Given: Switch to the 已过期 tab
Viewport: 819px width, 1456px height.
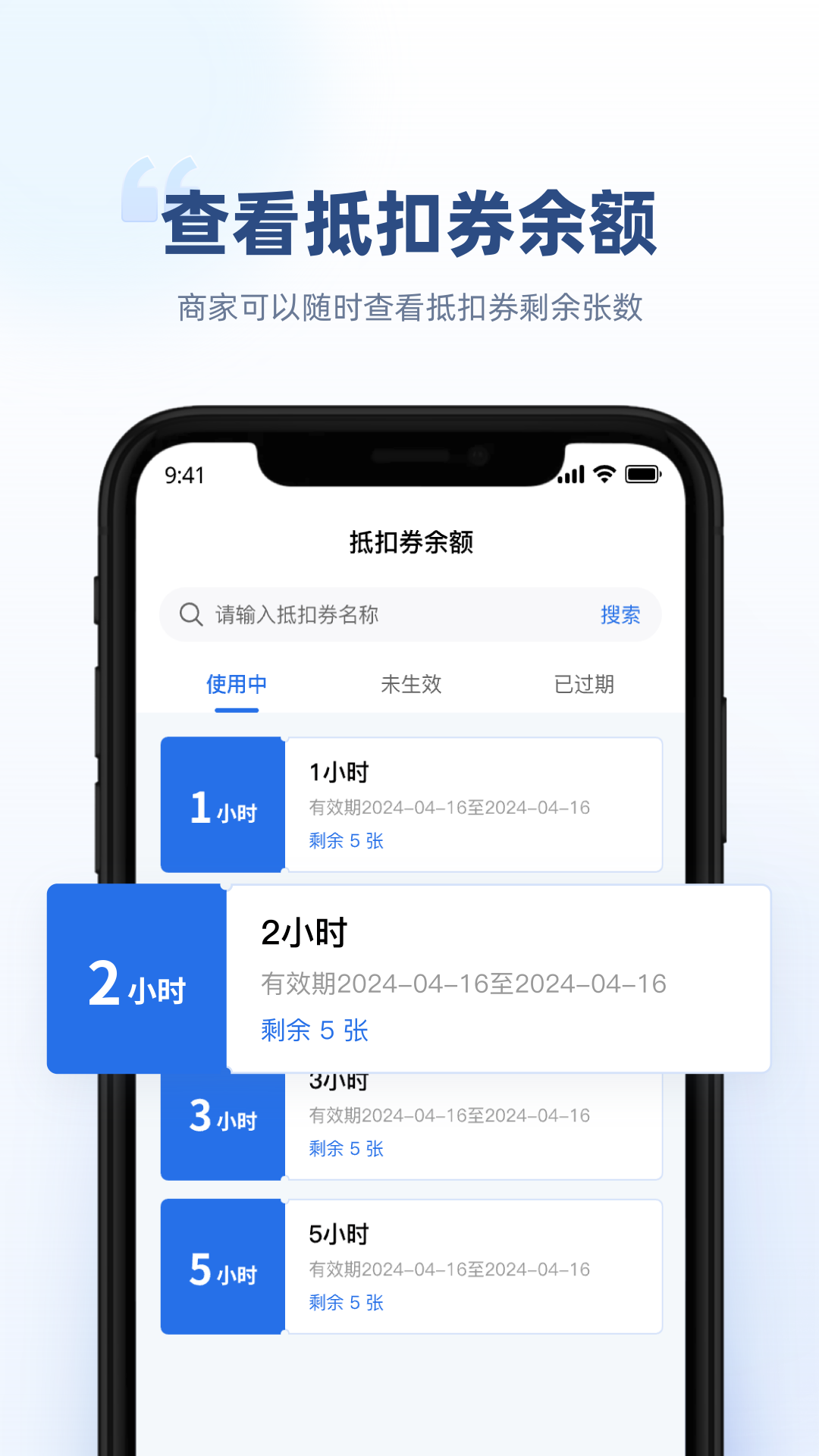Looking at the screenshot, I should [584, 684].
